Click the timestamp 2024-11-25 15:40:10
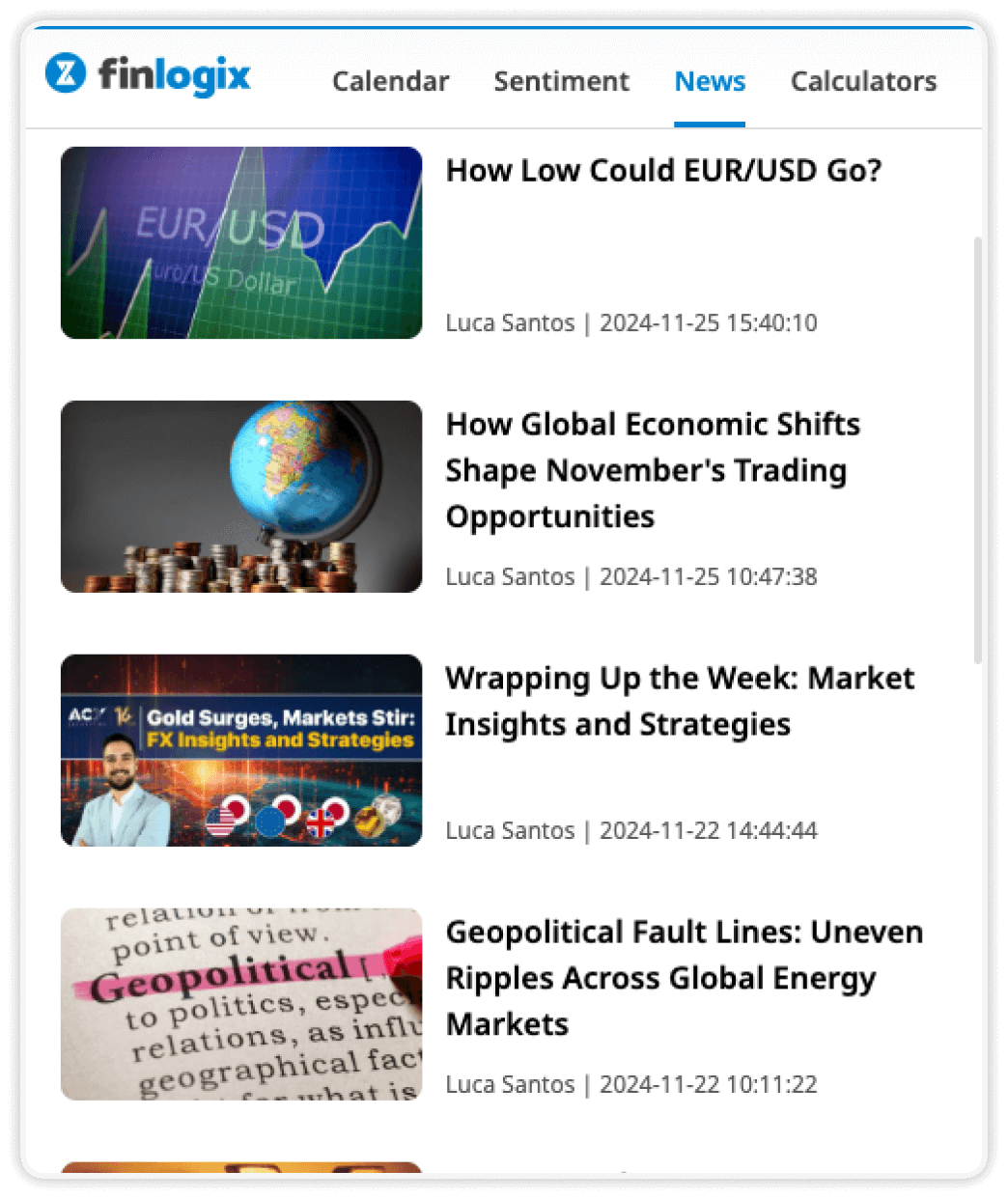This screenshot has height=1199, width=1008. [709, 322]
